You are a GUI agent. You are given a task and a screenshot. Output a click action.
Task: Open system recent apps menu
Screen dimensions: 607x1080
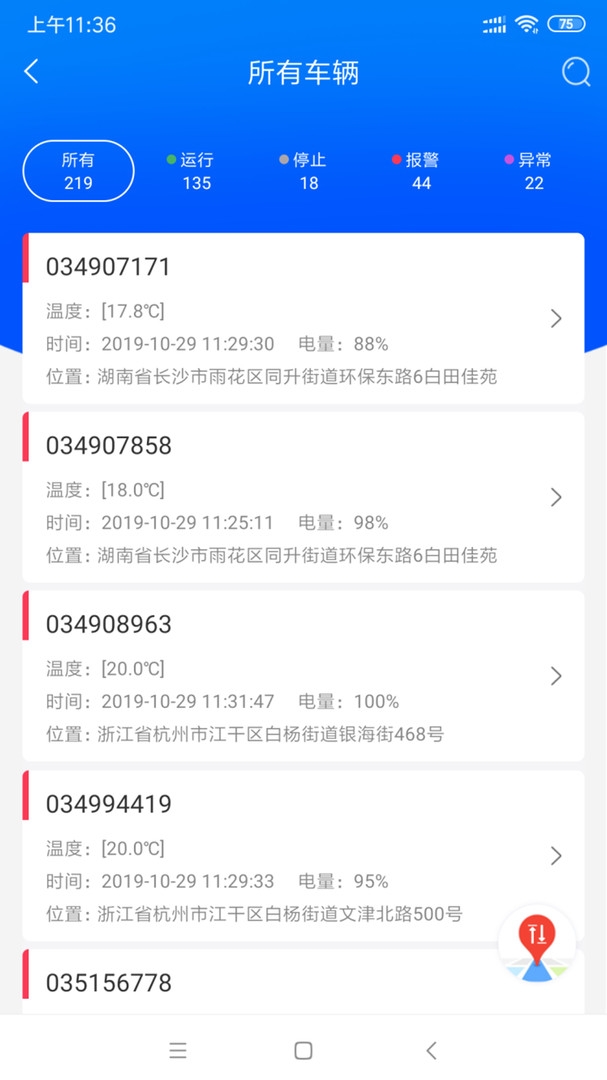click(x=178, y=1050)
